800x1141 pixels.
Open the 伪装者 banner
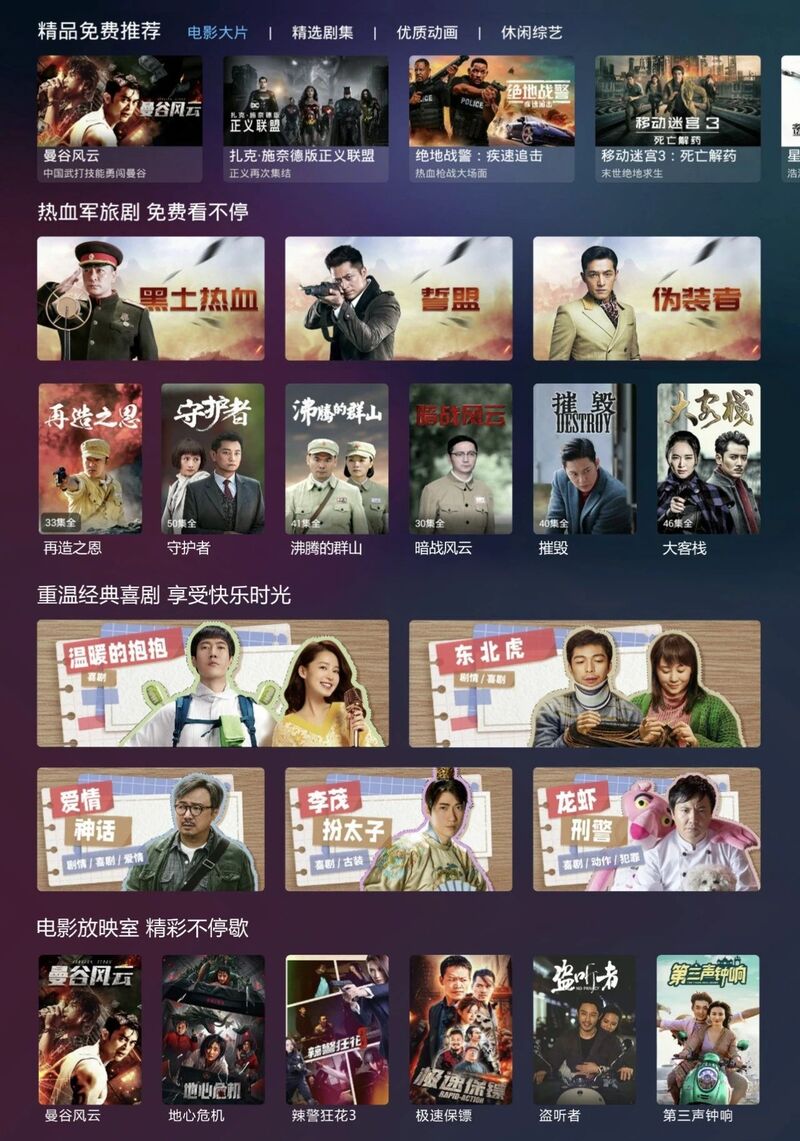tap(646, 298)
